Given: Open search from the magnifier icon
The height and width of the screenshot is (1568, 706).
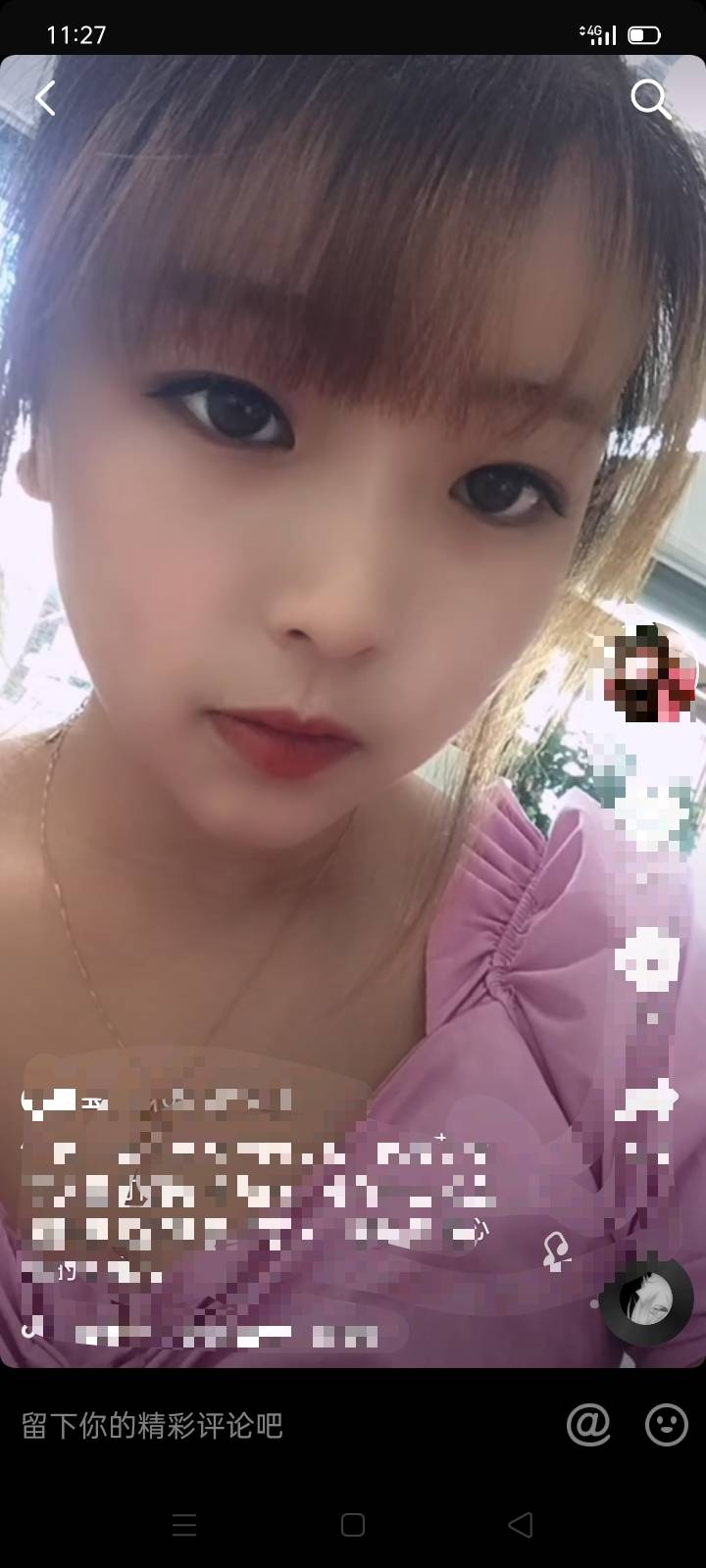Looking at the screenshot, I should [649, 99].
